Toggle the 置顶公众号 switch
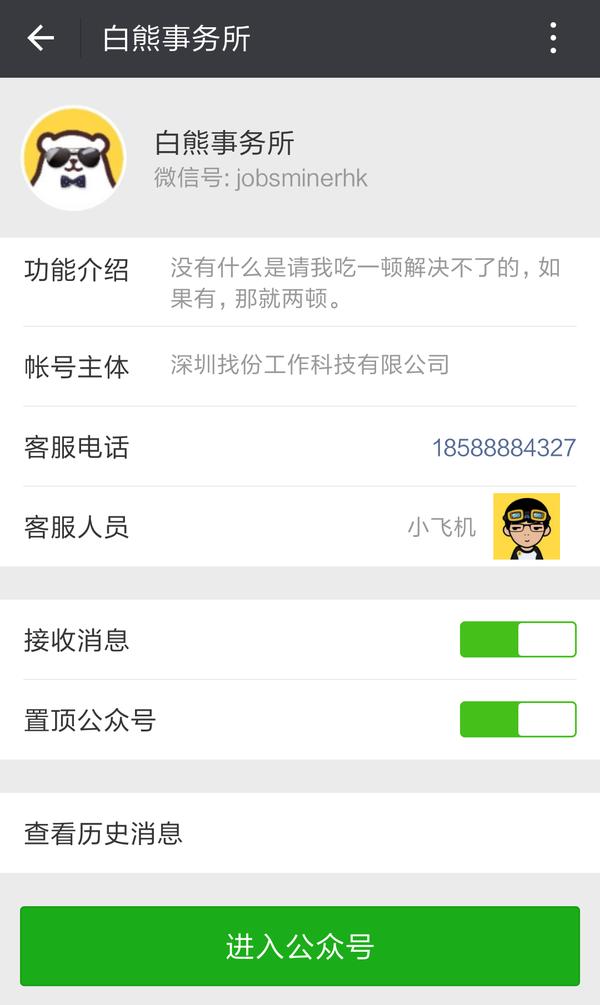The height and width of the screenshot is (1005, 600). (517, 720)
